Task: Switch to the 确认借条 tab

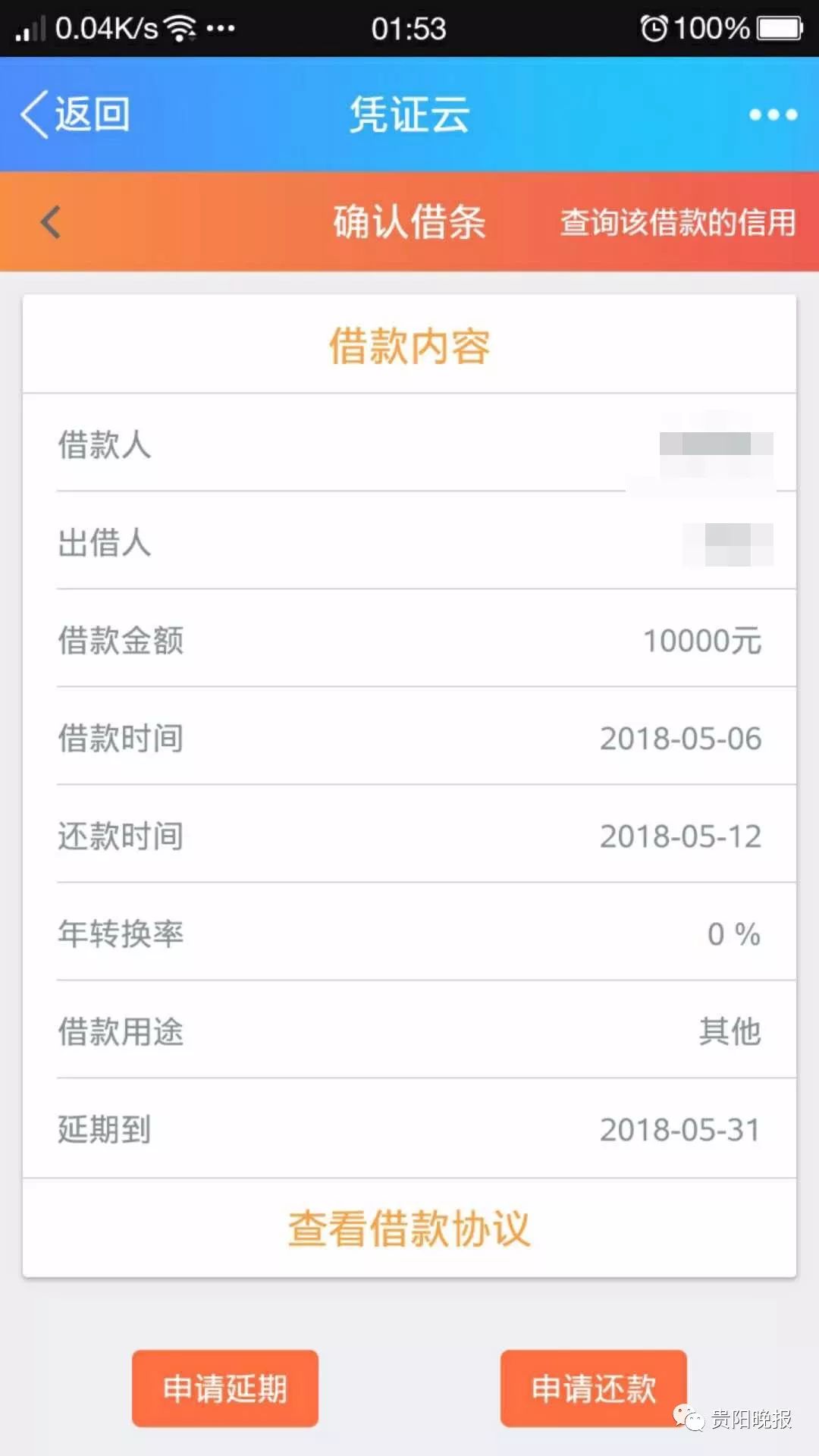Action: (409, 222)
